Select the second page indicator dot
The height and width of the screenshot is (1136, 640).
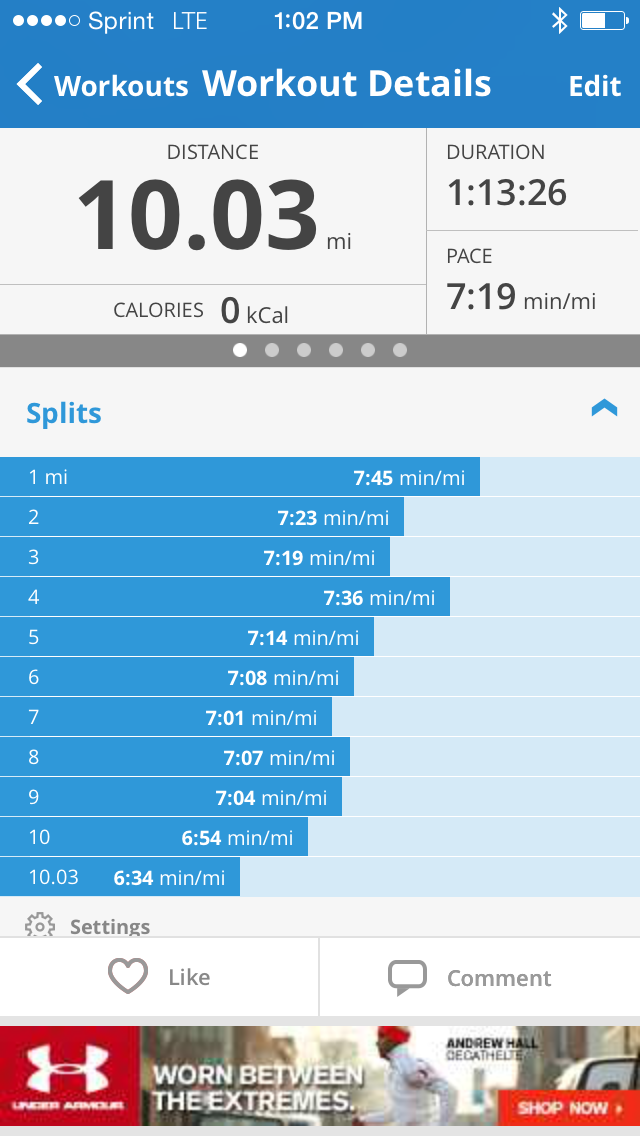(x=272, y=350)
